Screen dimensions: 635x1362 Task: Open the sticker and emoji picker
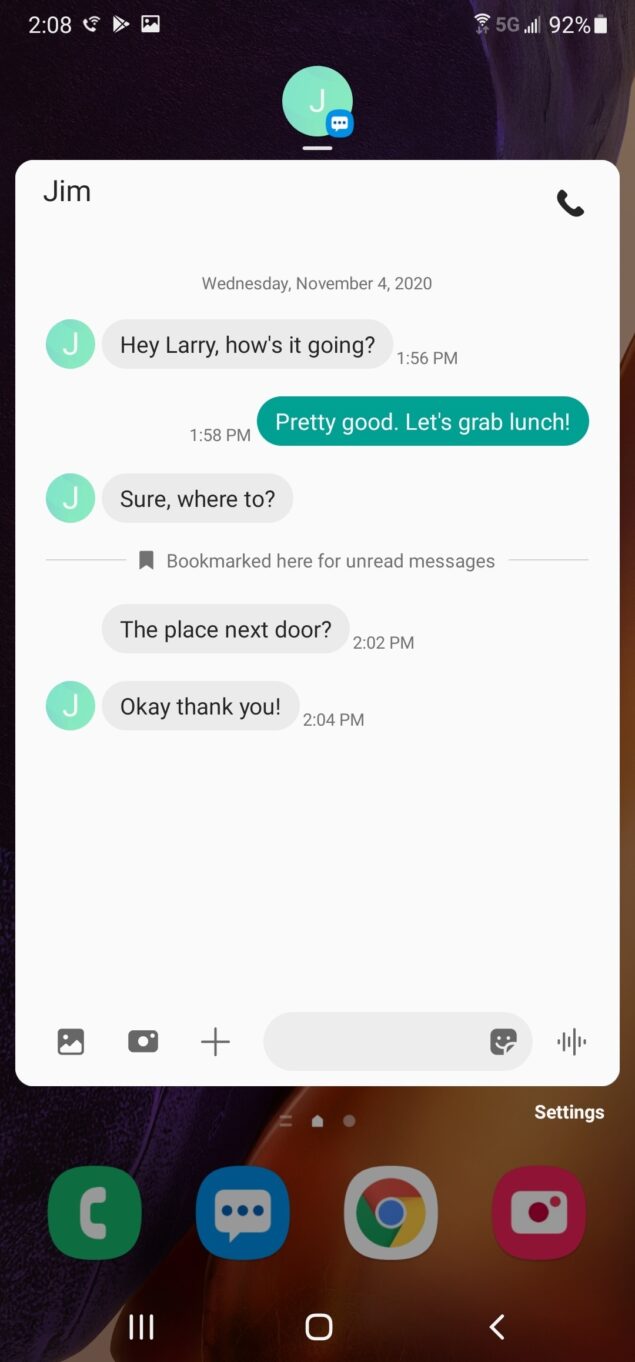pyautogui.click(x=504, y=1042)
